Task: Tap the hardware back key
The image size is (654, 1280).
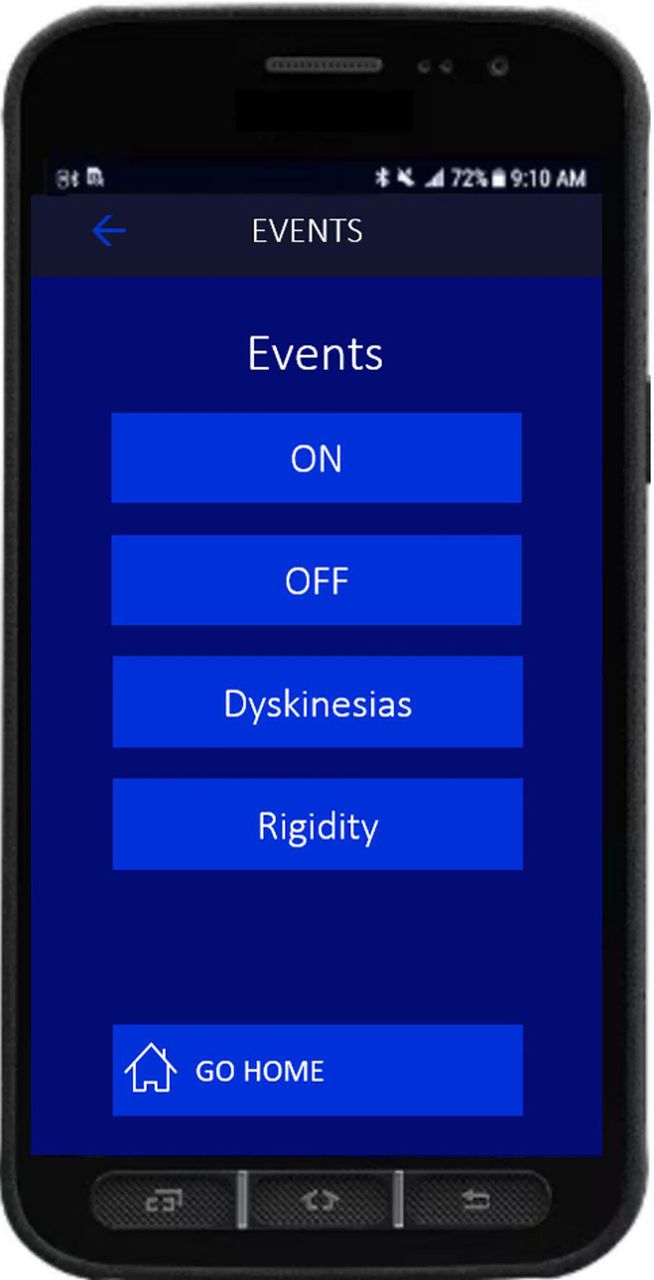Action: [477, 1200]
